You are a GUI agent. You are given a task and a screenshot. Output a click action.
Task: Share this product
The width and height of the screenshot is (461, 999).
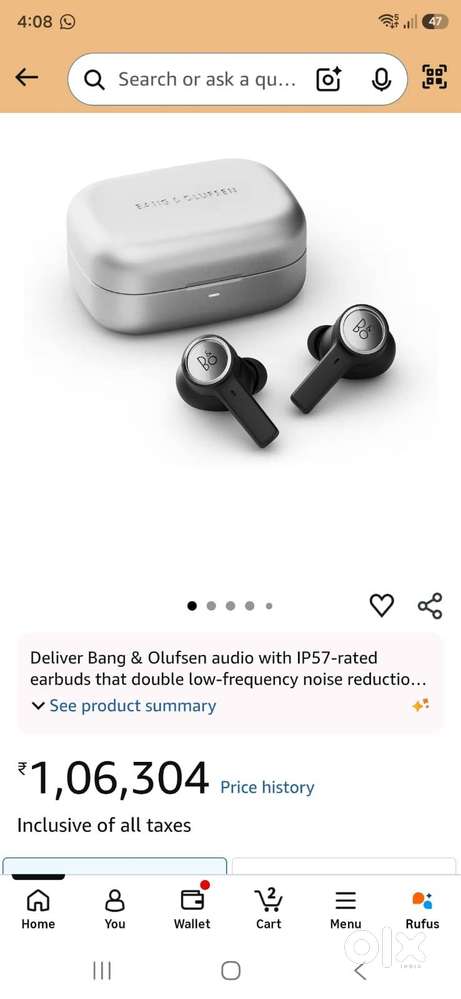click(x=430, y=605)
